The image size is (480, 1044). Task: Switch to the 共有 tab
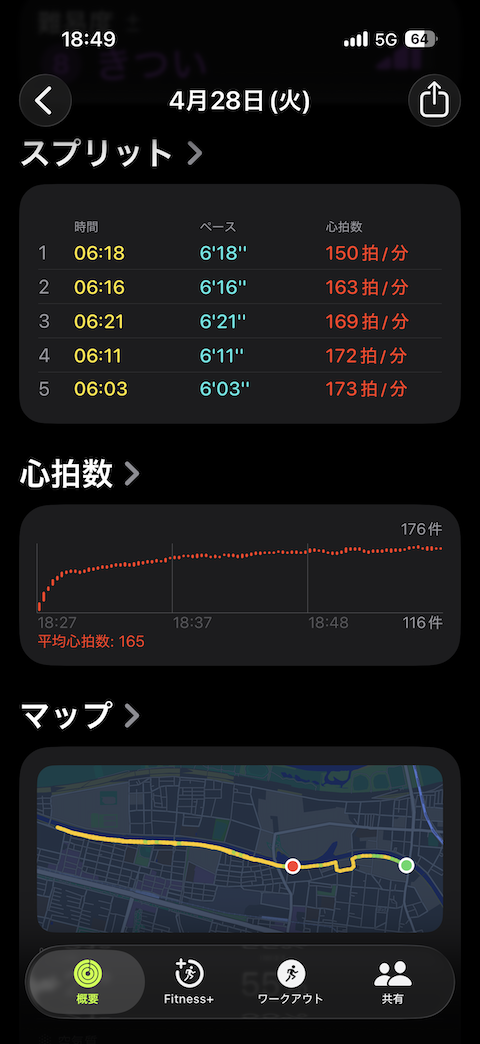pos(393,982)
